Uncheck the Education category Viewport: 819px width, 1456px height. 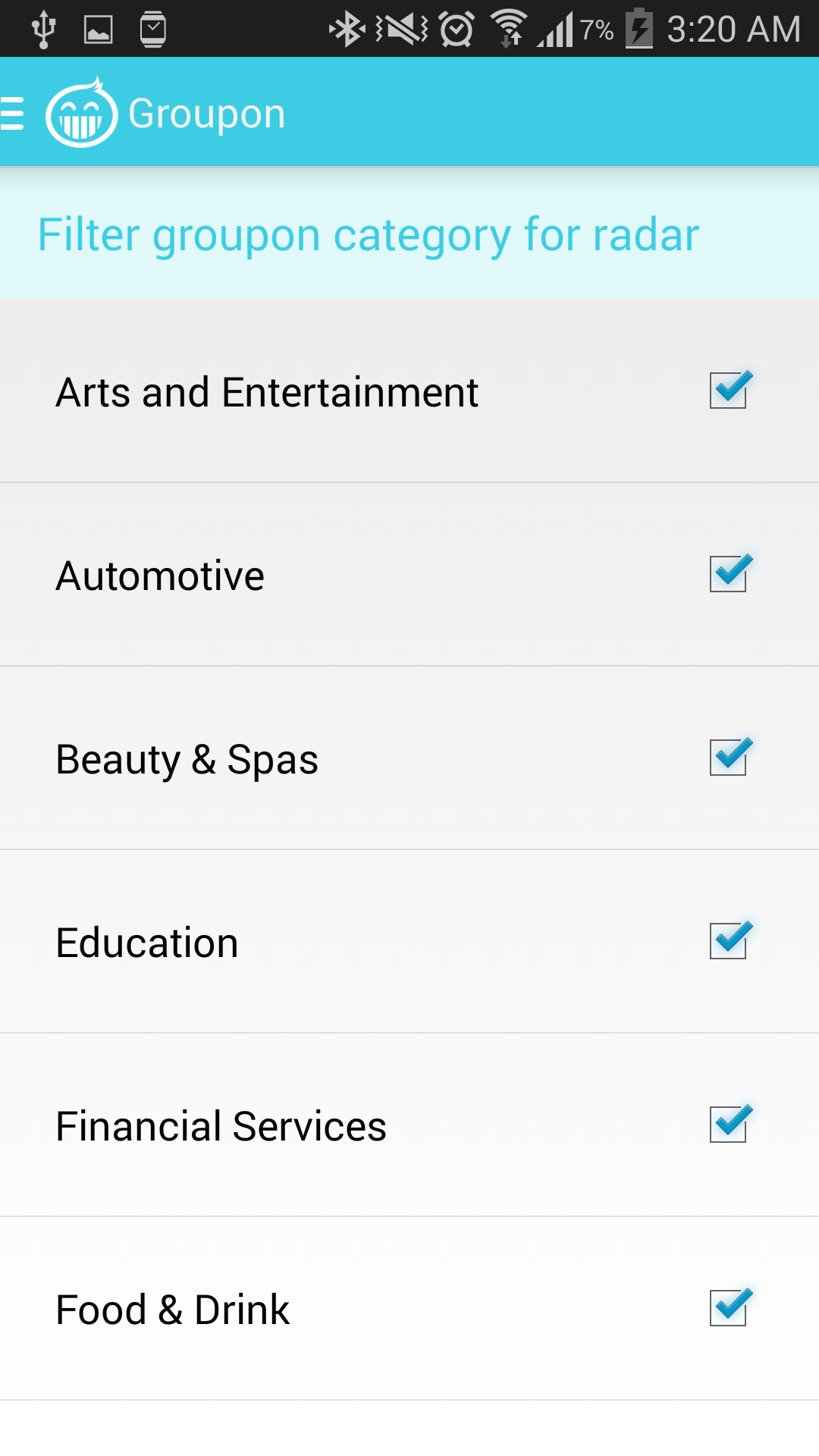[x=729, y=941]
